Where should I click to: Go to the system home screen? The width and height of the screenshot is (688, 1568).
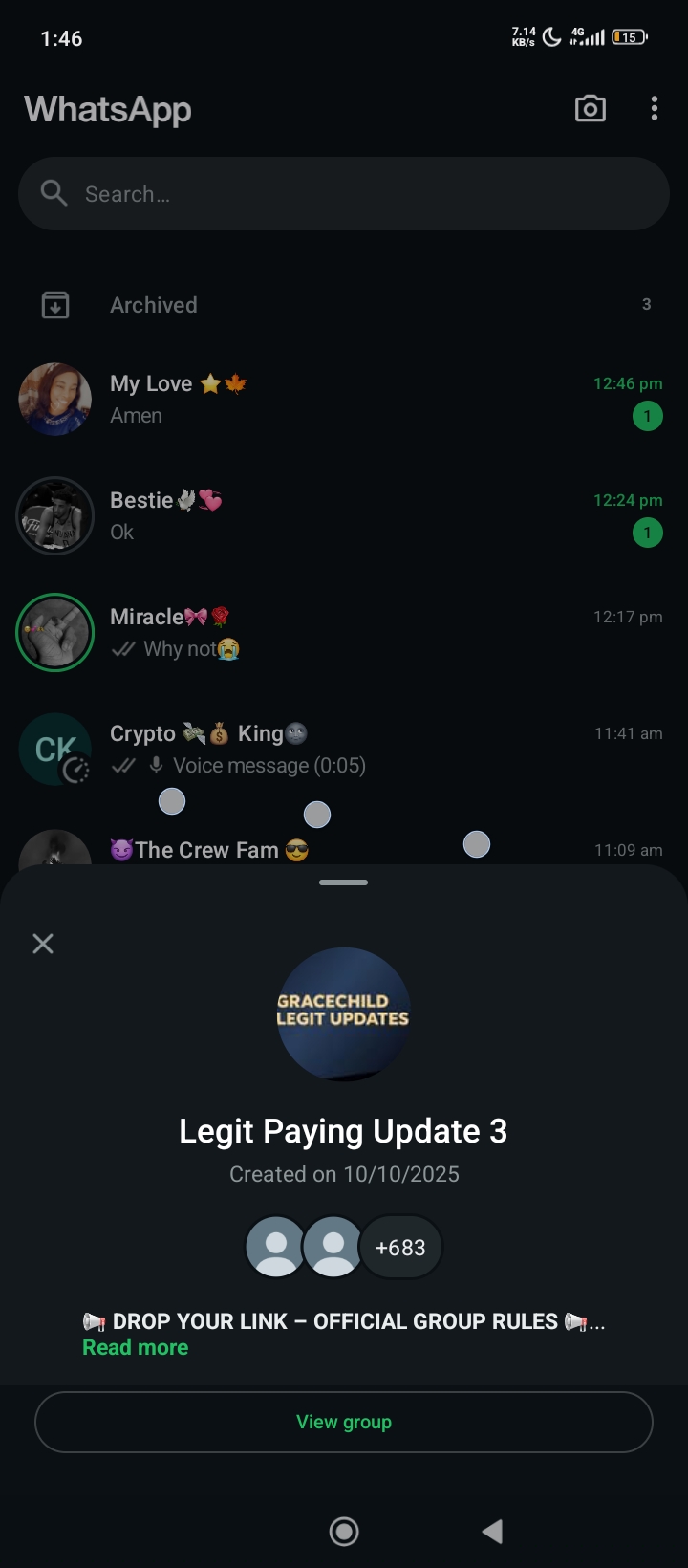(x=344, y=1532)
